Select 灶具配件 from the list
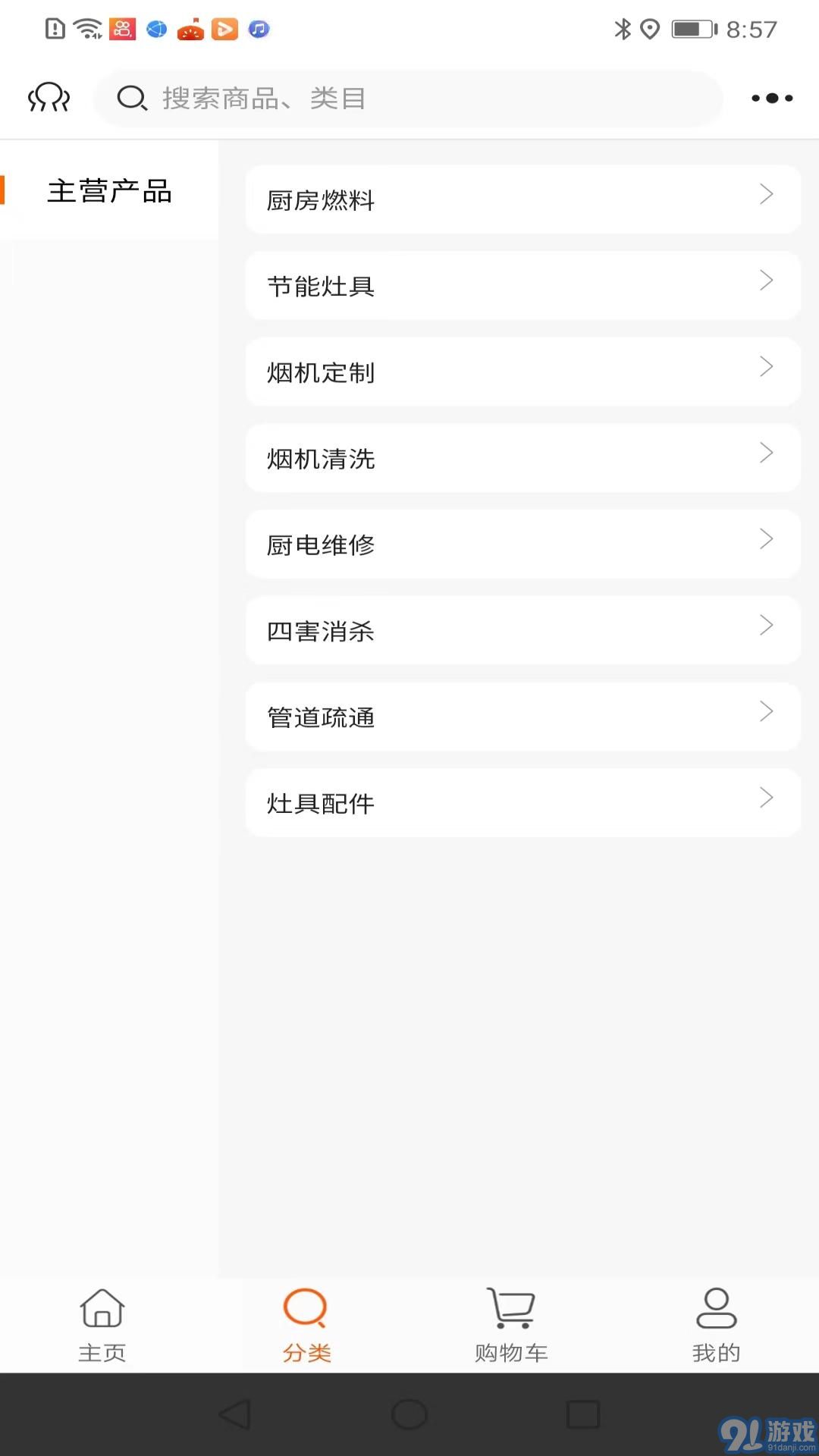819x1456 pixels. (x=523, y=803)
